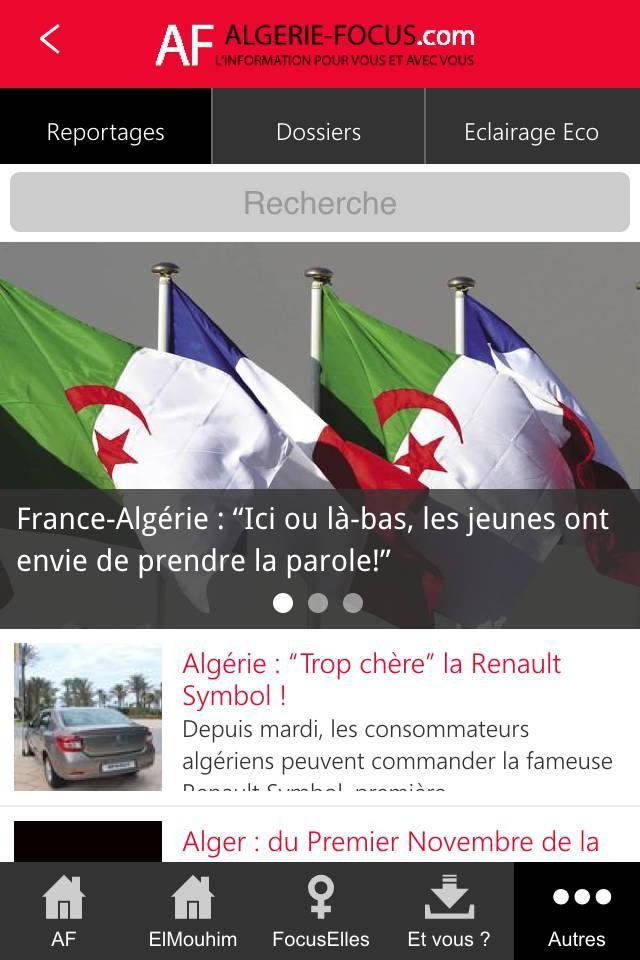This screenshot has height=960, width=640.
Task: Go back using the top arrow
Action: click(50, 40)
